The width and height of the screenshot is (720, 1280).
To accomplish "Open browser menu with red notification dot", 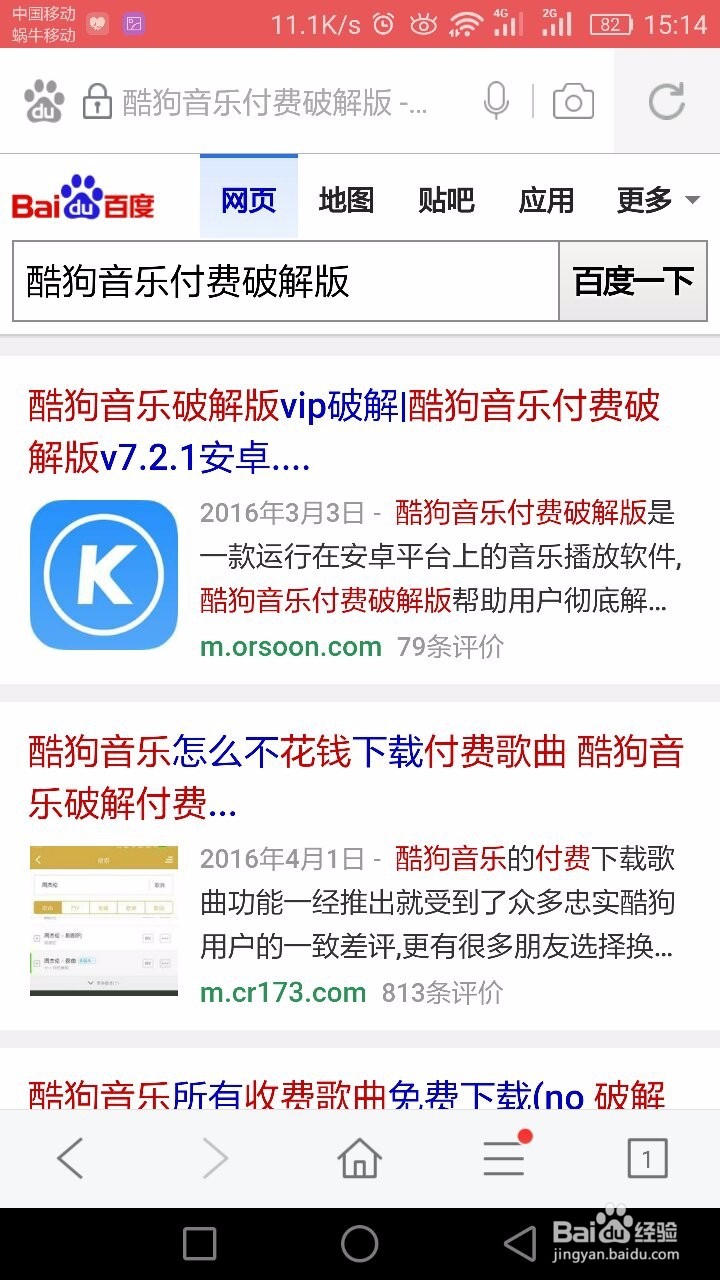I will tap(503, 1158).
